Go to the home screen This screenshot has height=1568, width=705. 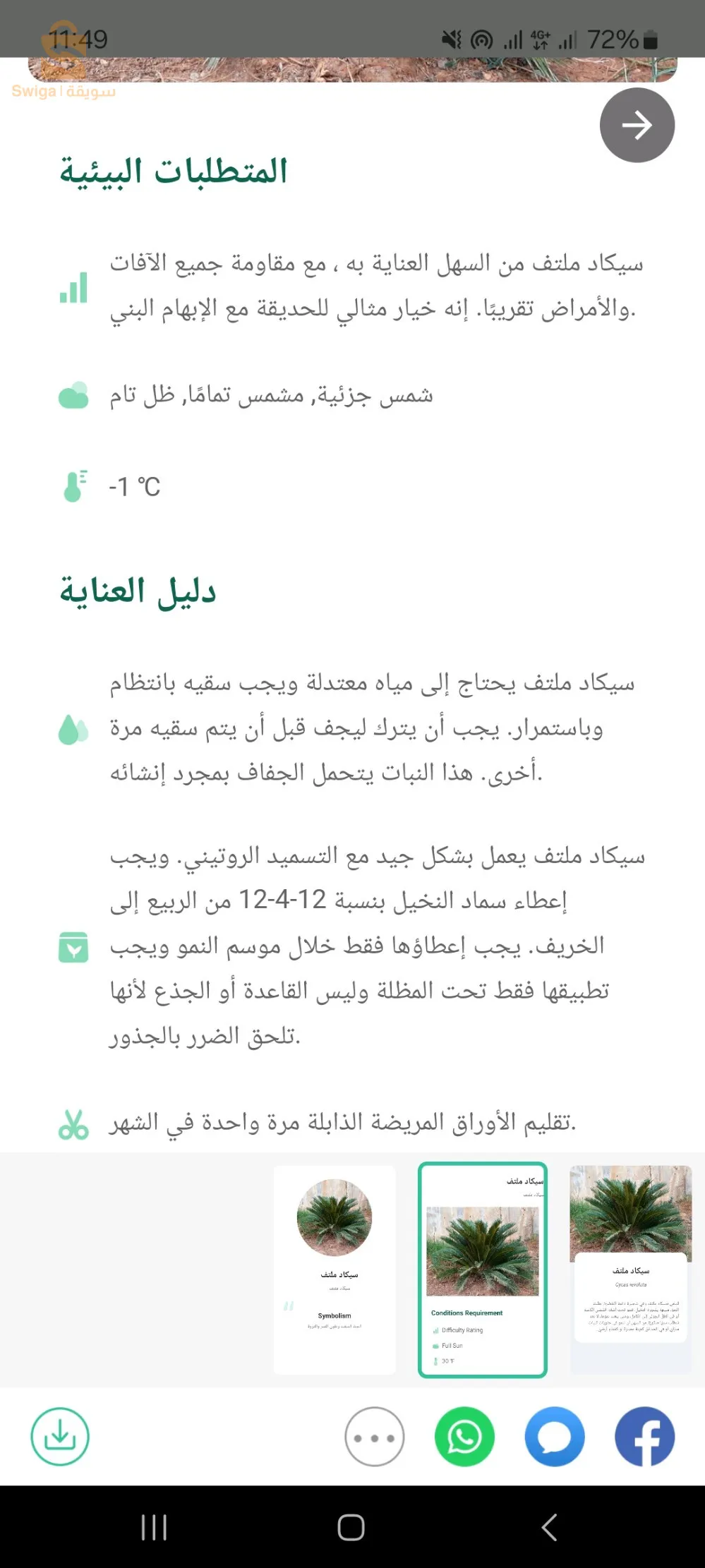[351, 1527]
